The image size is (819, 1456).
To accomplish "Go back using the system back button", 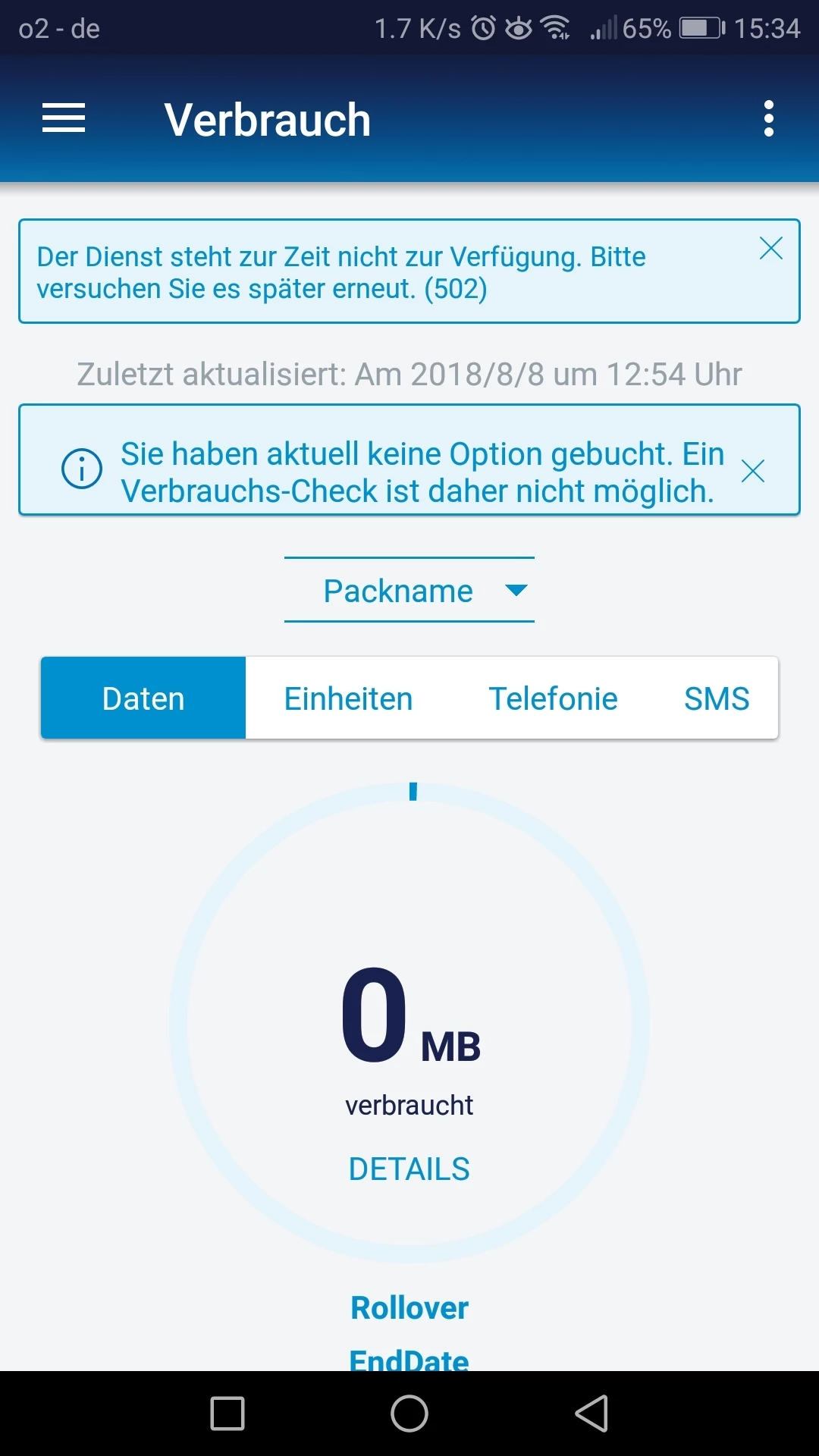I will click(x=591, y=1414).
